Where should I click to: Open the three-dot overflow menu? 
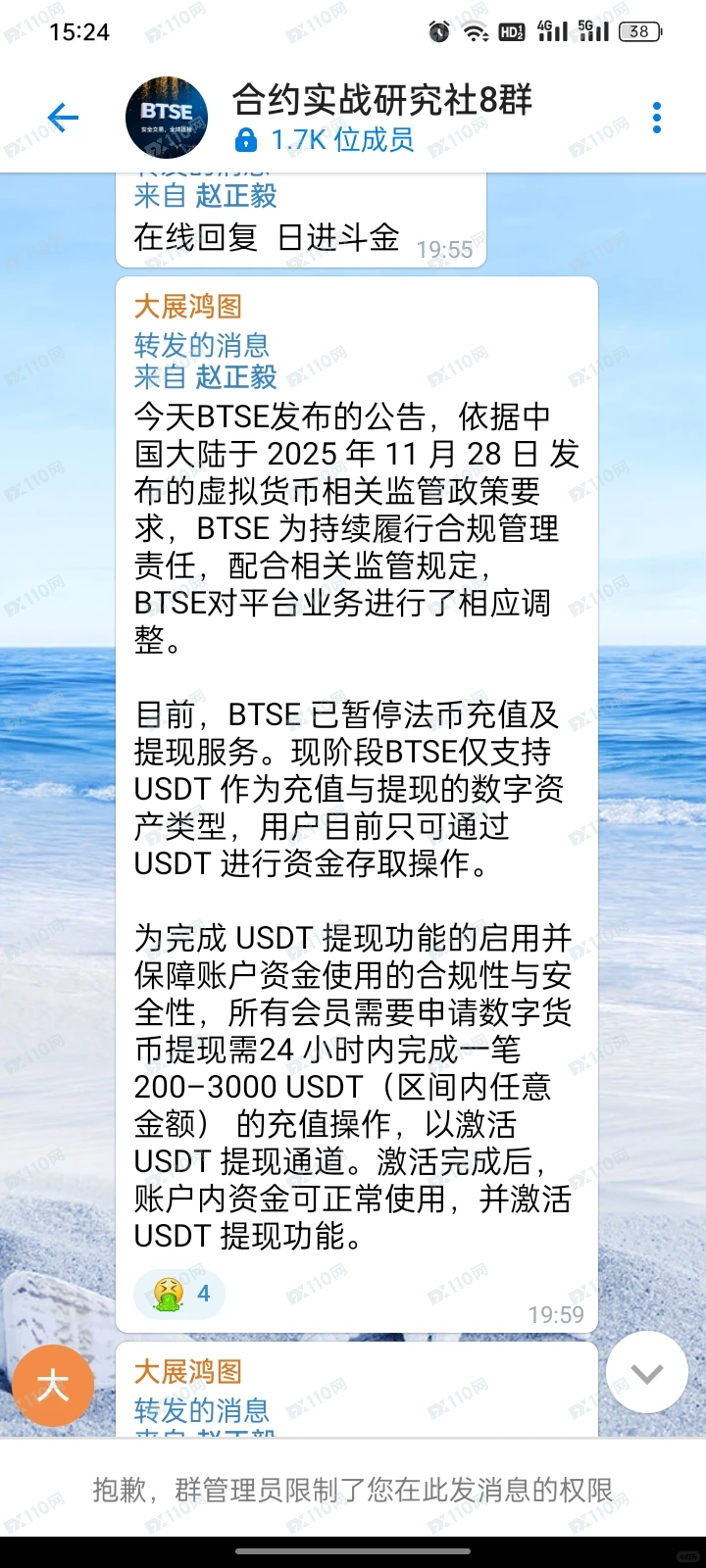pos(656,119)
